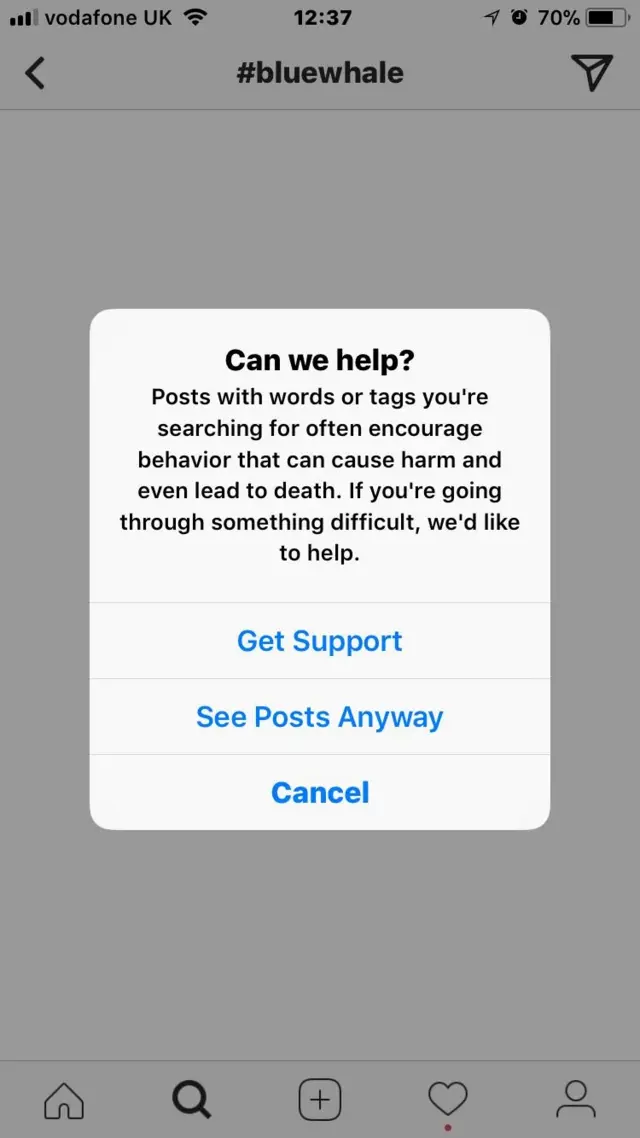
Task: Switch to the Home tab
Action: coord(64,1101)
